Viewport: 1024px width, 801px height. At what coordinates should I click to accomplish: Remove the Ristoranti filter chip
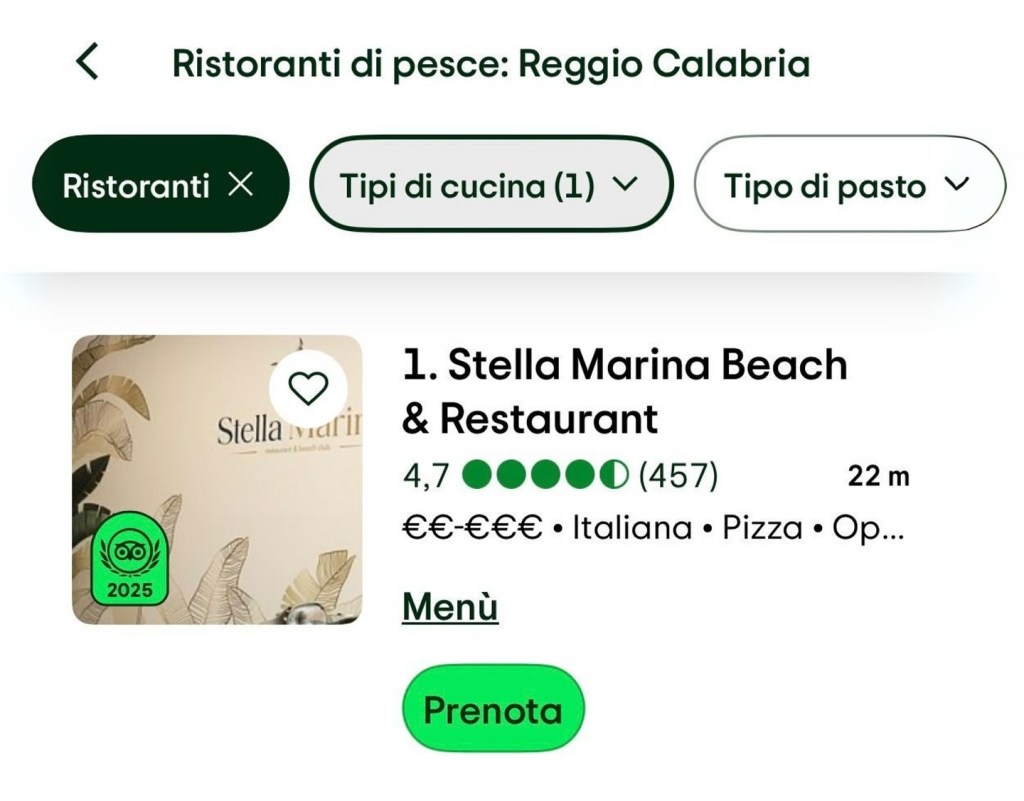[x=241, y=185]
